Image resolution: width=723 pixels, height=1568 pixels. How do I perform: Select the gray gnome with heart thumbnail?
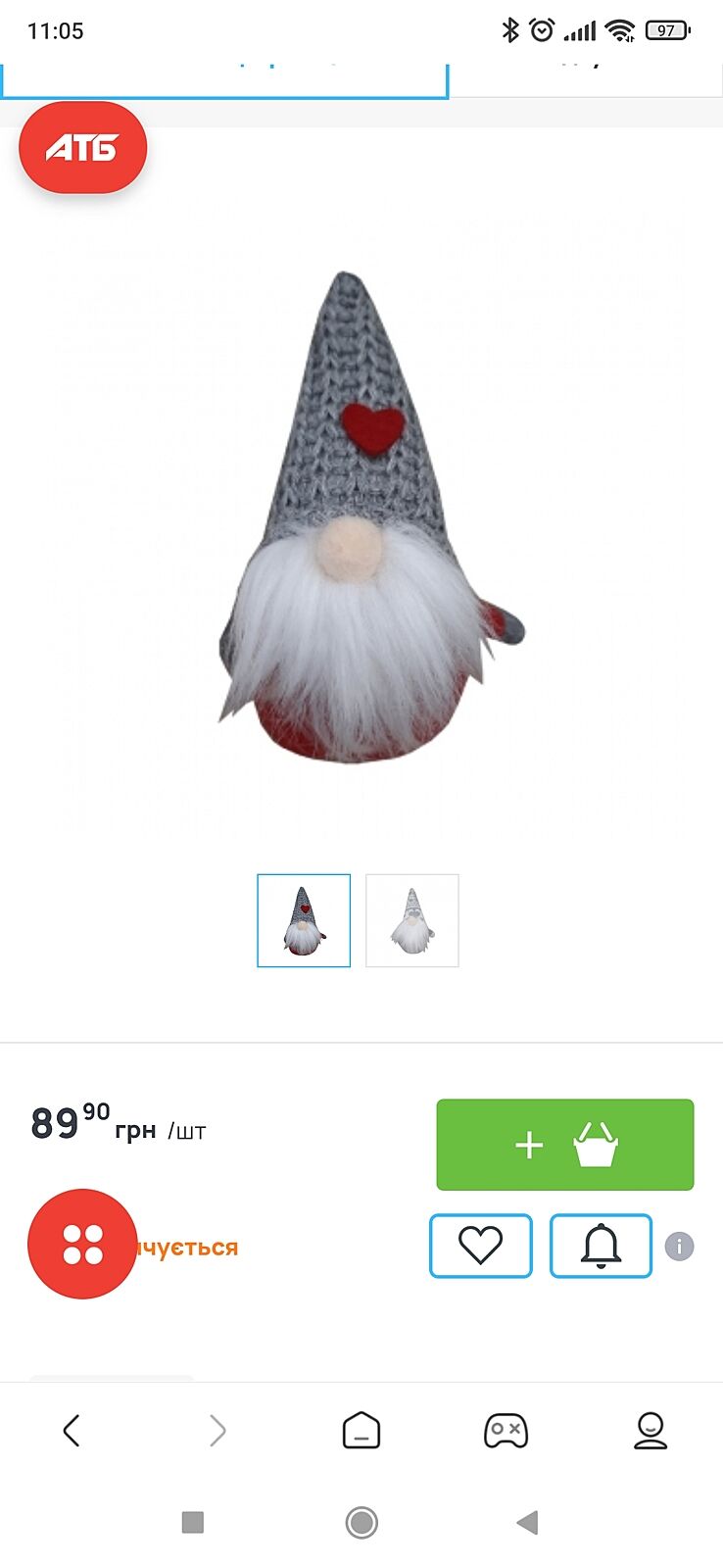tap(304, 920)
